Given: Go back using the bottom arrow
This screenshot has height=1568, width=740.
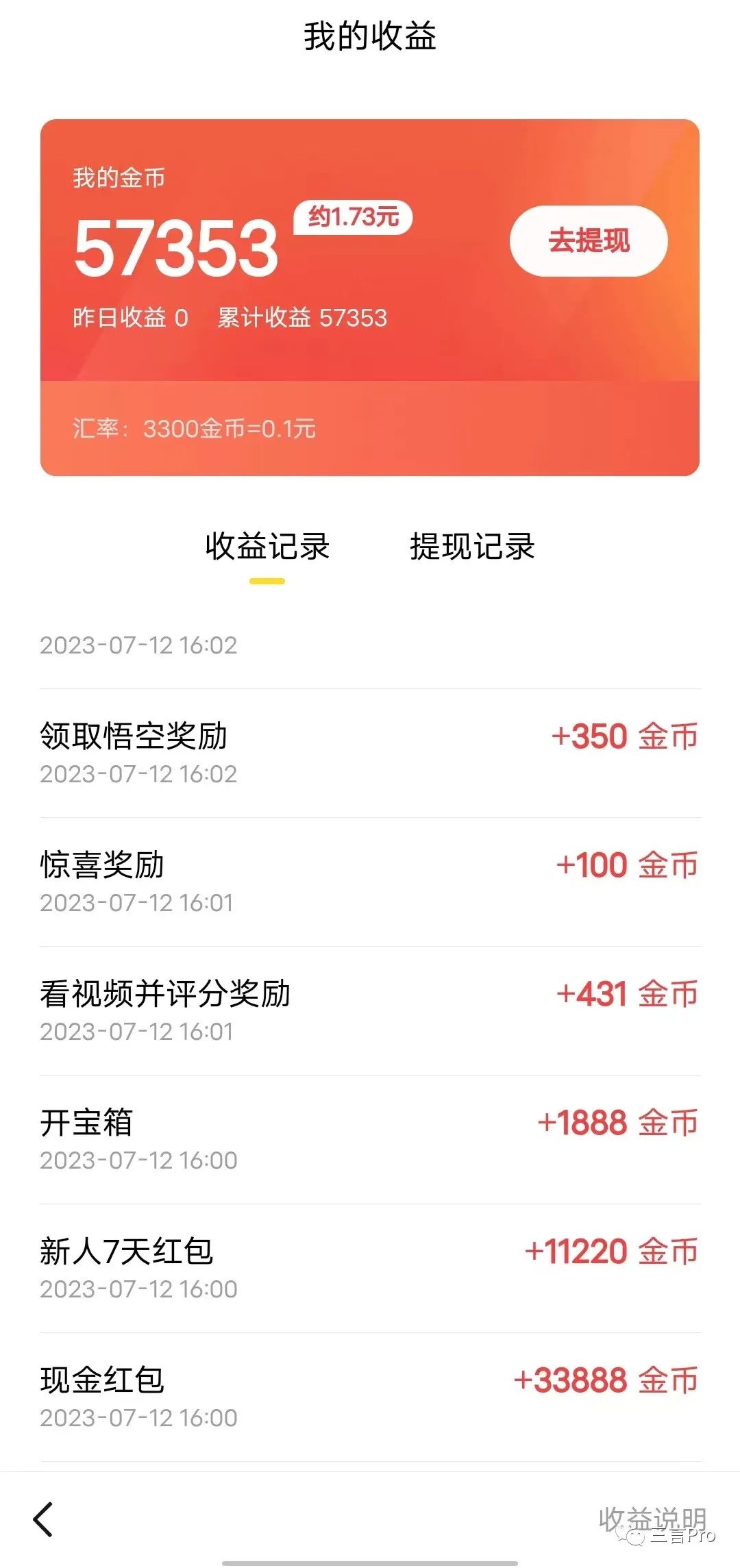Looking at the screenshot, I should click(x=43, y=1519).
